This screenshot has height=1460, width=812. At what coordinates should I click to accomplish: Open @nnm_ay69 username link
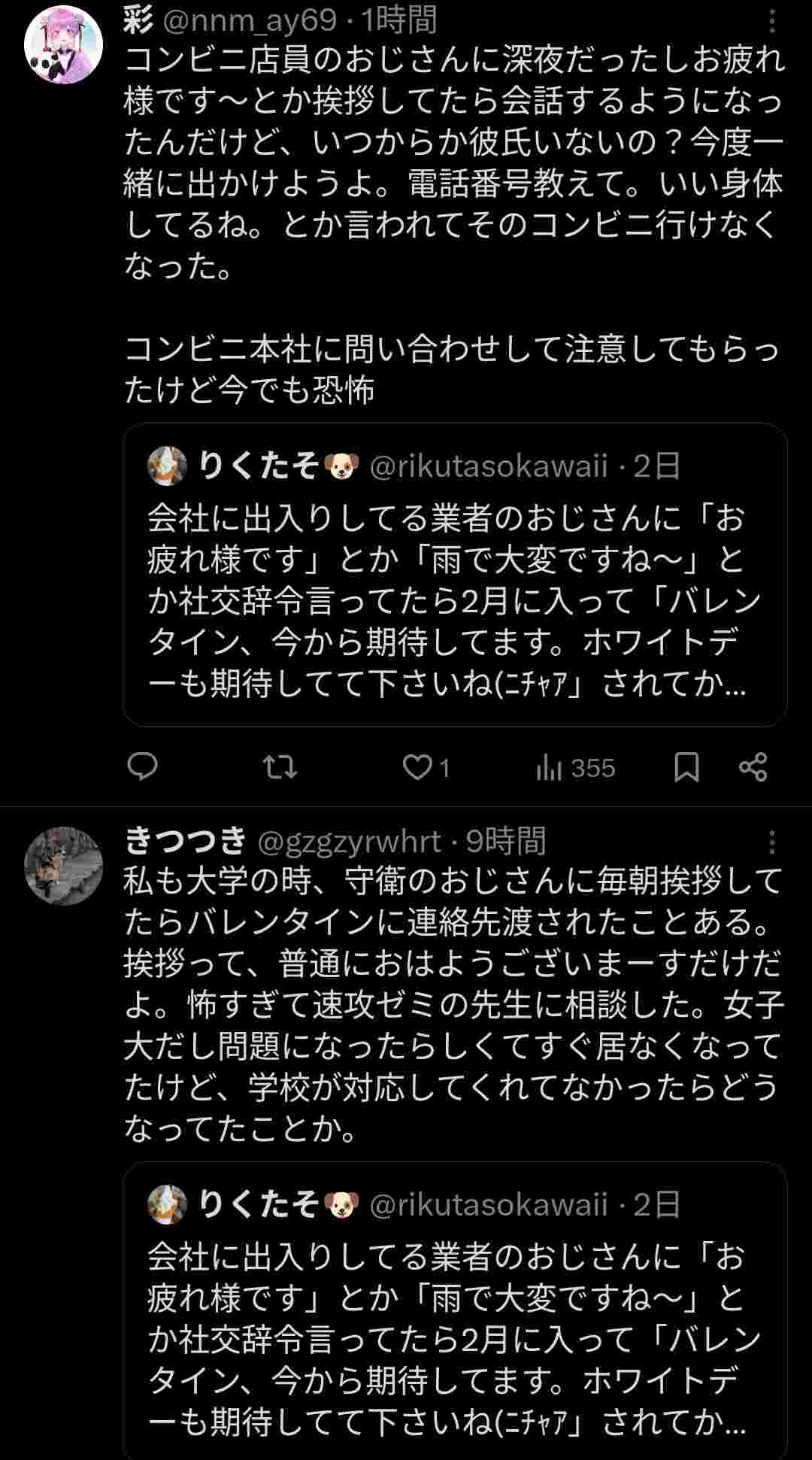pyautogui.click(x=250, y=20)
